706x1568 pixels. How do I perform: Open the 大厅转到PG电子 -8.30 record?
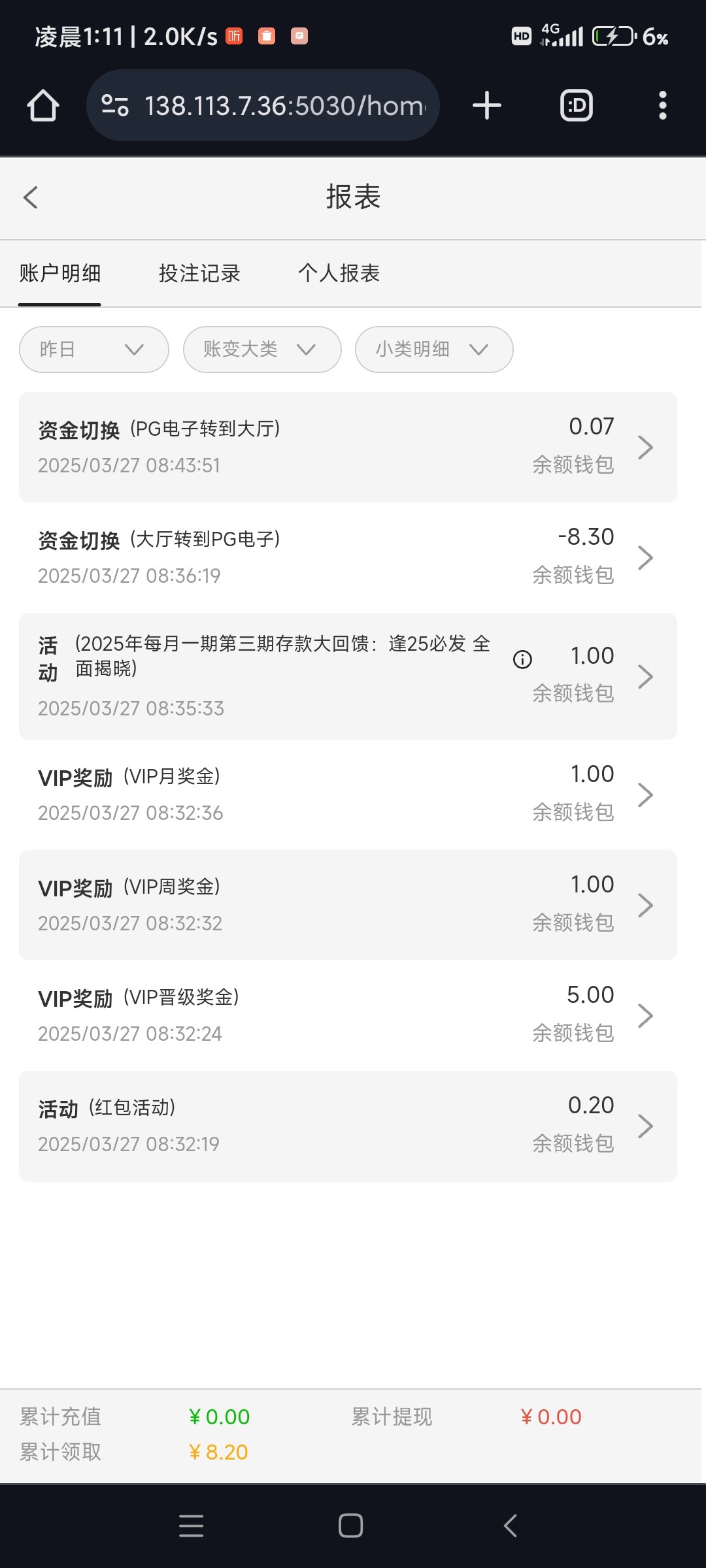(348, 557)
